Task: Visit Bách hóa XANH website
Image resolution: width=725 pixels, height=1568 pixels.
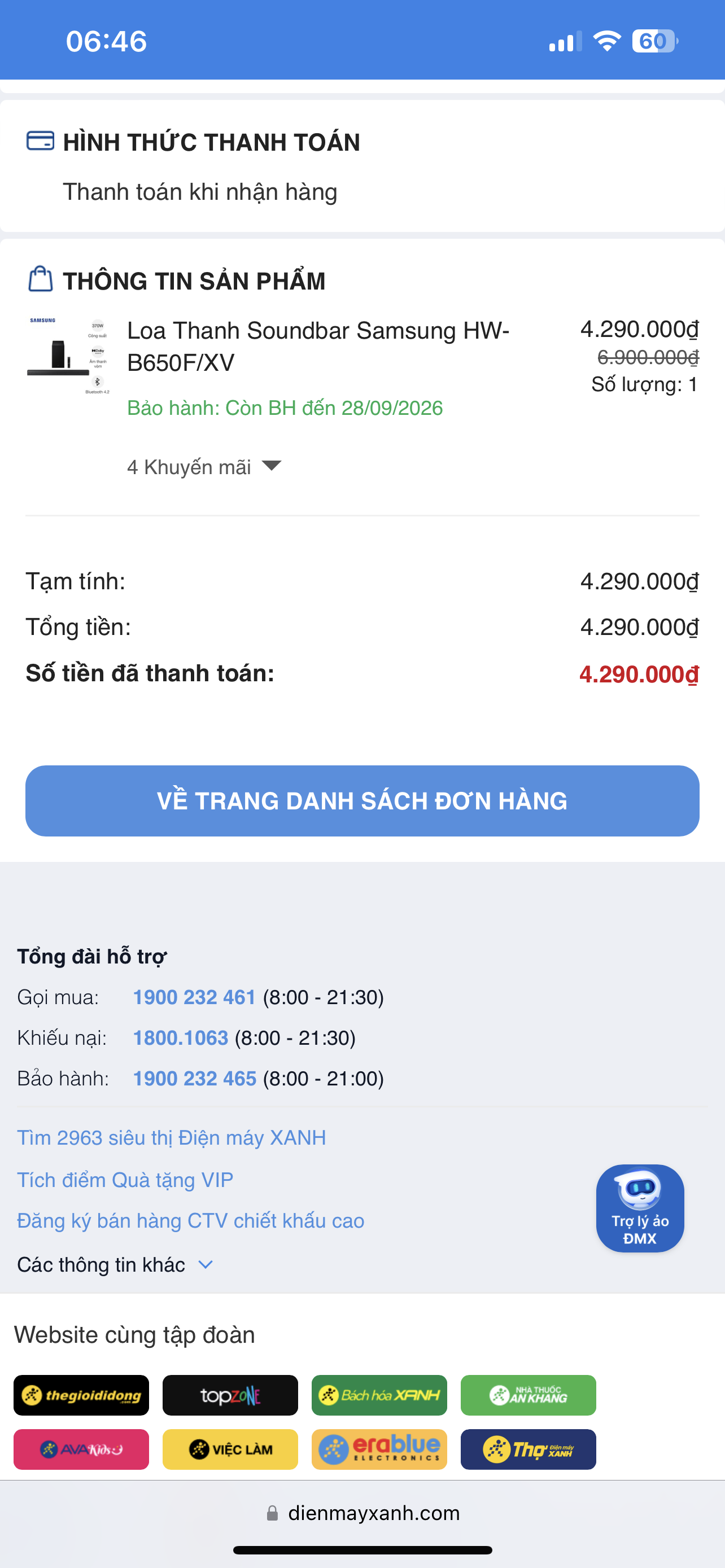Action: [x=379, y=1395]
